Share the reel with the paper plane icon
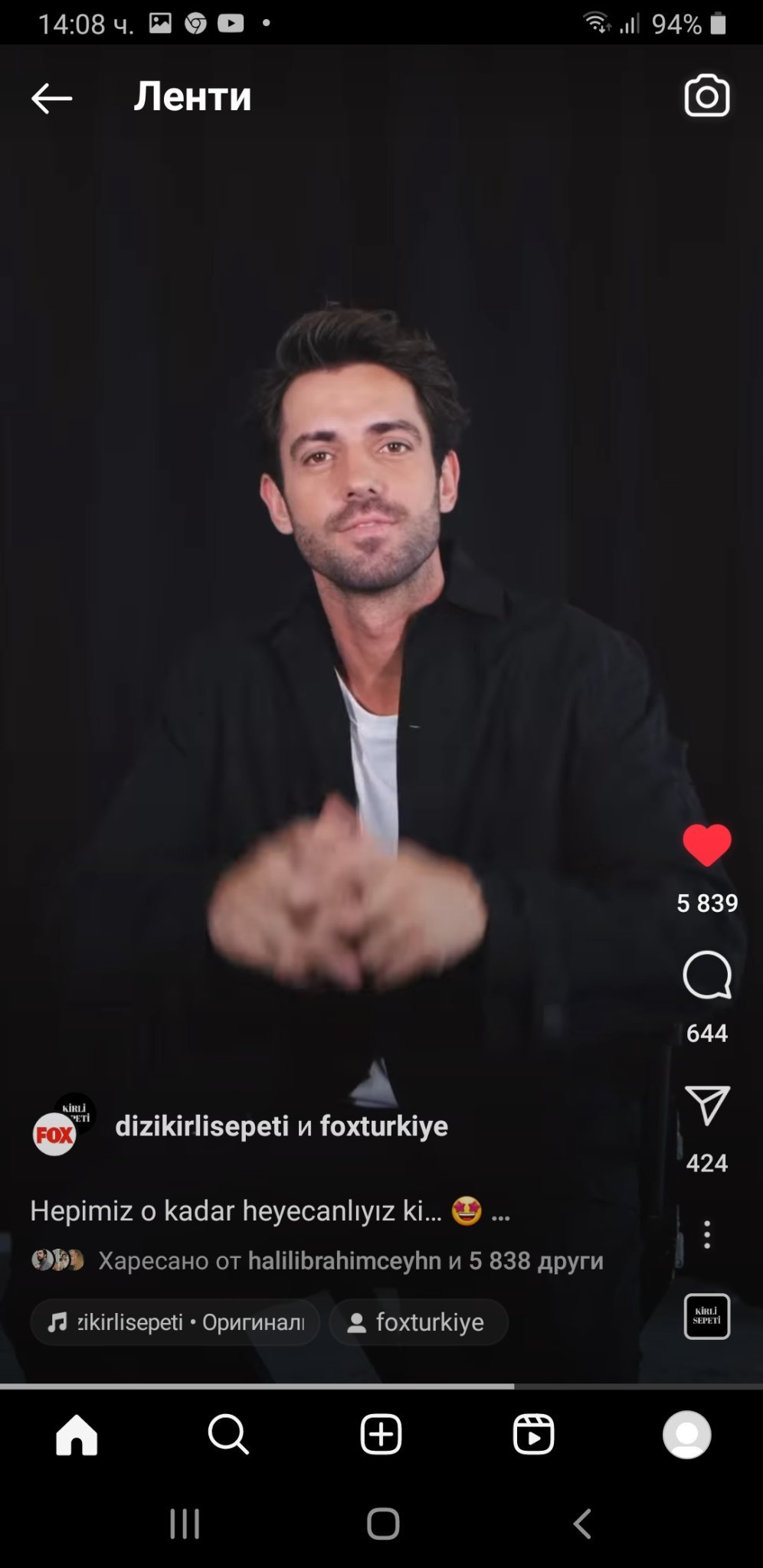Image resolution: width=763 pixels, height=1568 pixels. tap(706, 1106)
